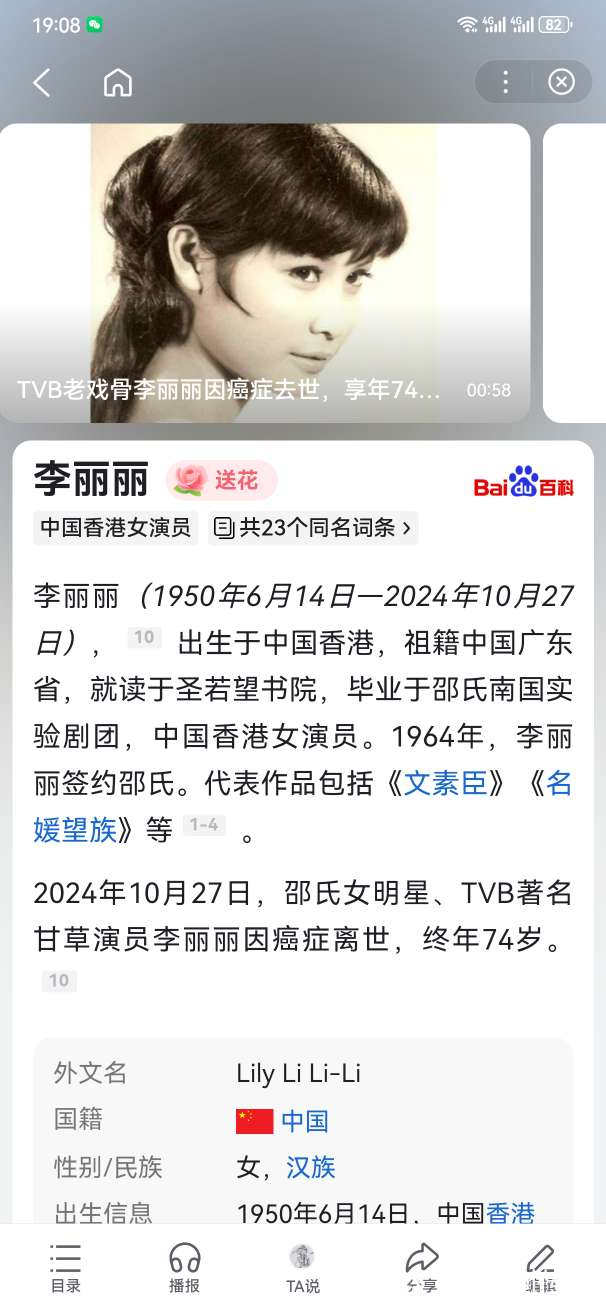
Task: Open the three-dot more menu
Action: pyautogui.click(x=506, y=82)
